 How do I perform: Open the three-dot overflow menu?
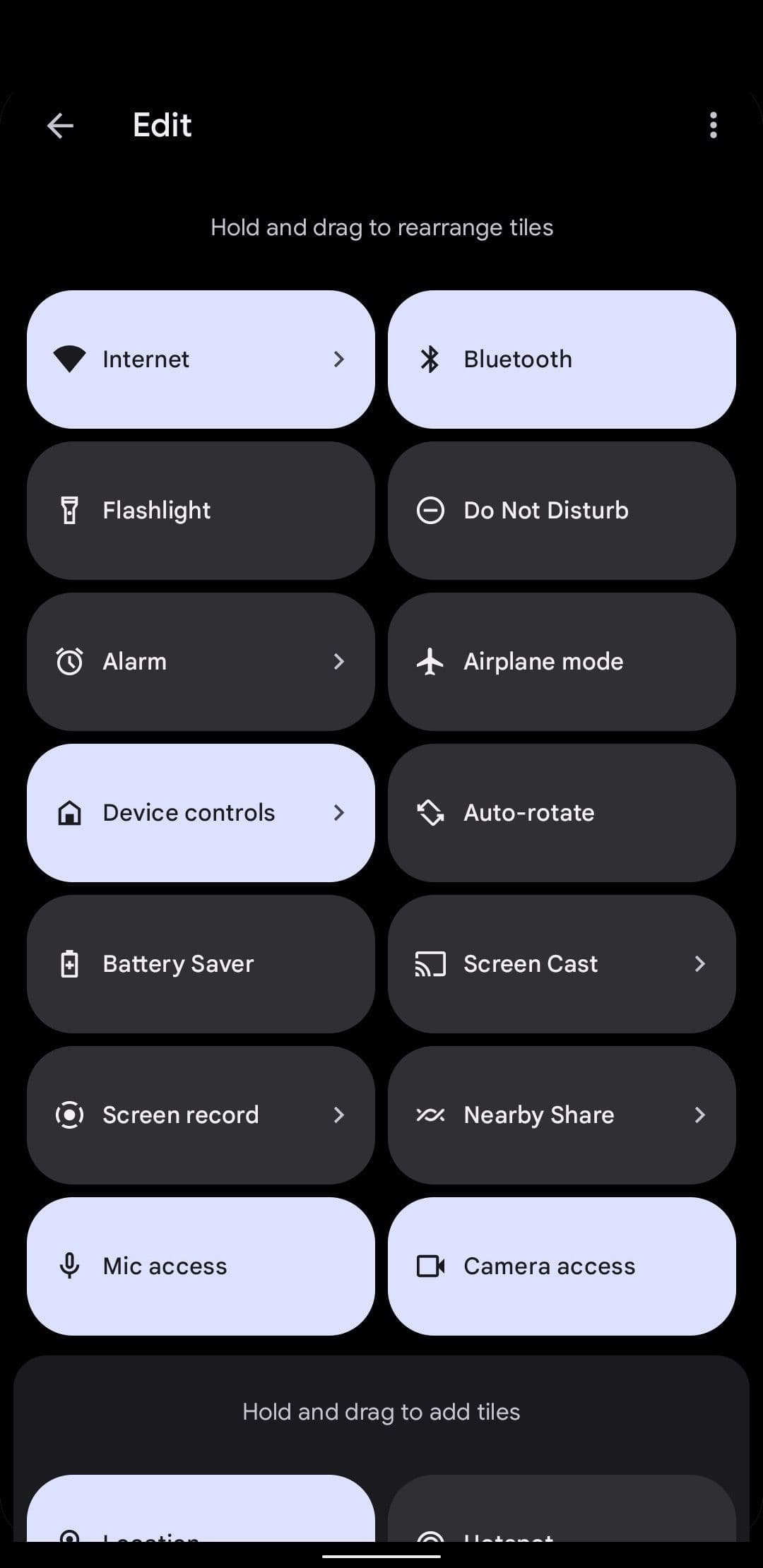[714, 125]
